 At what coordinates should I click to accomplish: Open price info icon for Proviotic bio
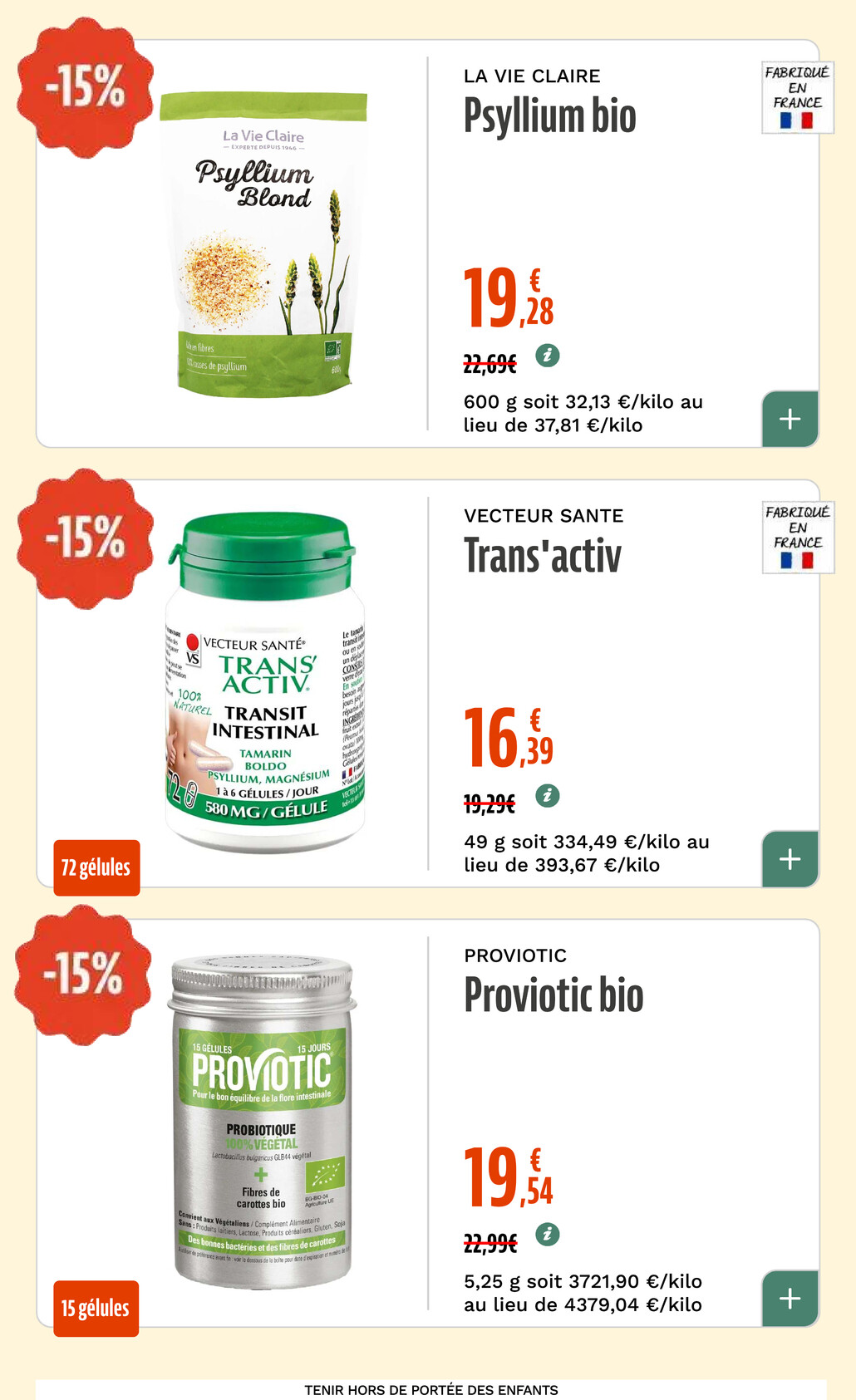(547, 1235)
